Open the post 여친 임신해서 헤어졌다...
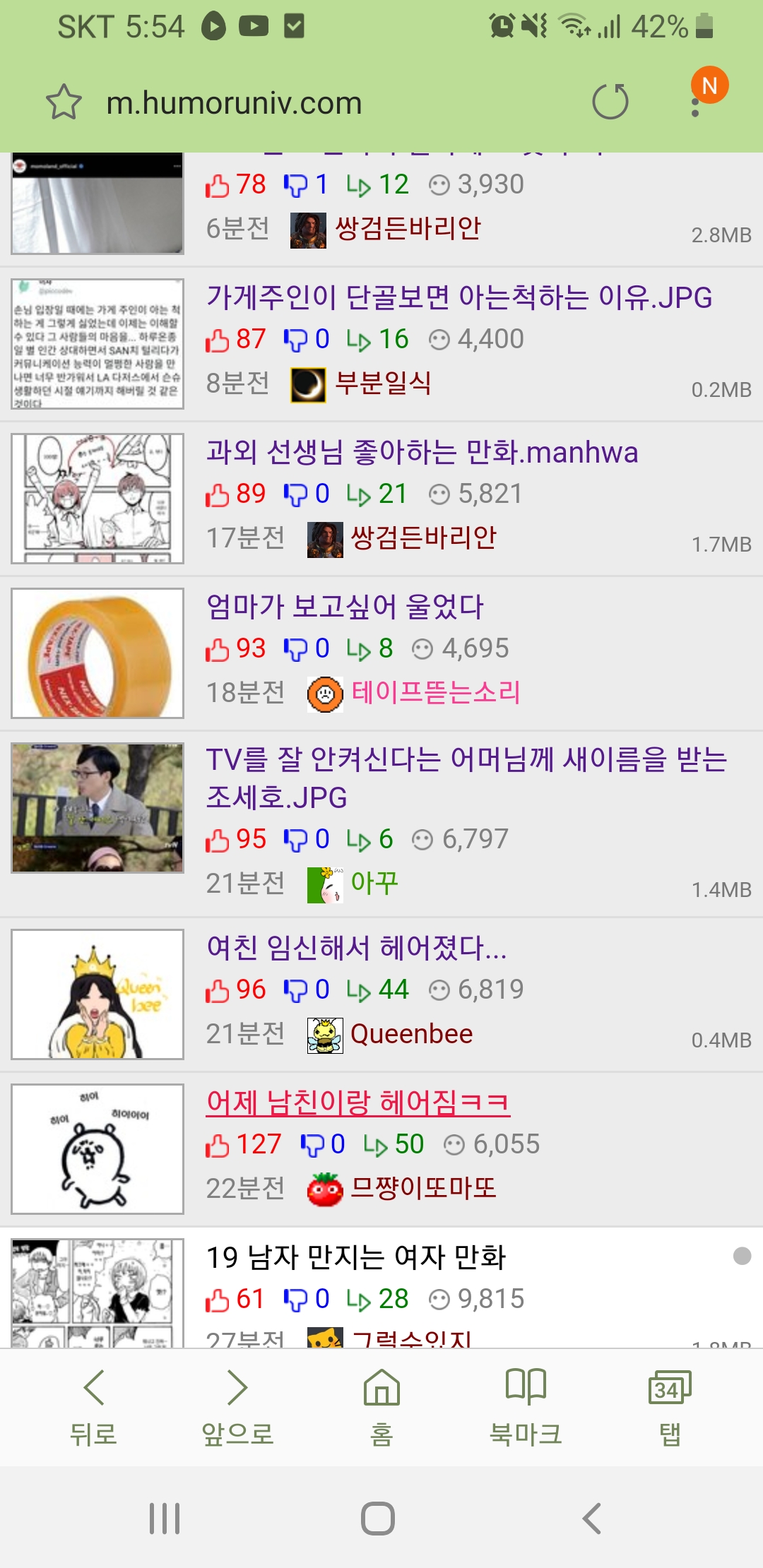 (x=356, y=948)
